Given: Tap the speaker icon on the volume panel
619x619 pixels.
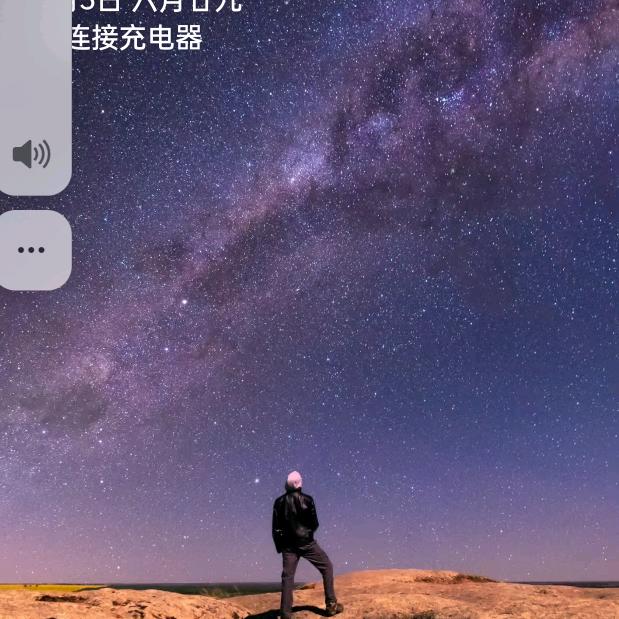Looking at the screenshot, I should pos(31,154).
